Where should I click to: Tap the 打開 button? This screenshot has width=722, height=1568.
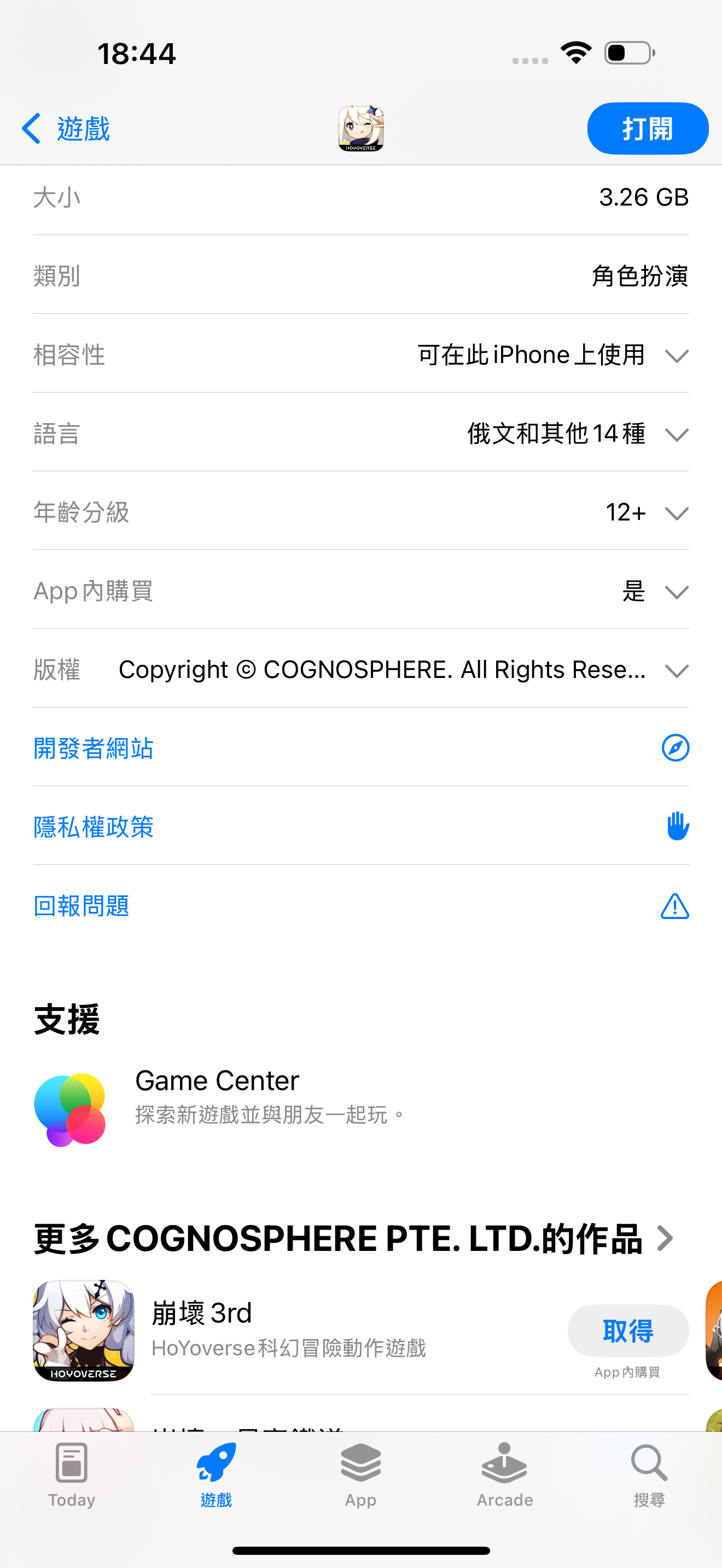pos(647,129)
